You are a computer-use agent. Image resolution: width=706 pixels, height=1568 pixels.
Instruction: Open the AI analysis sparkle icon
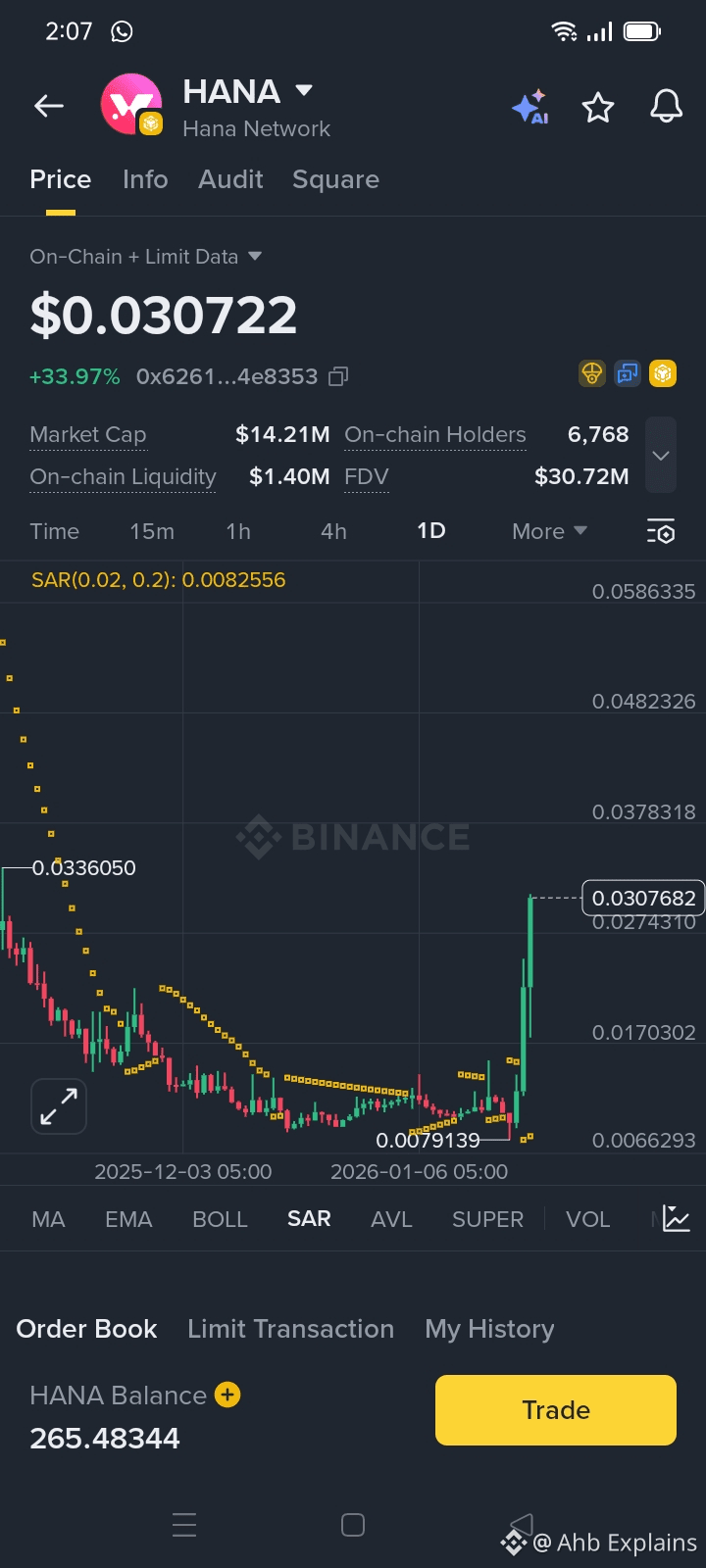click(530, 107)
